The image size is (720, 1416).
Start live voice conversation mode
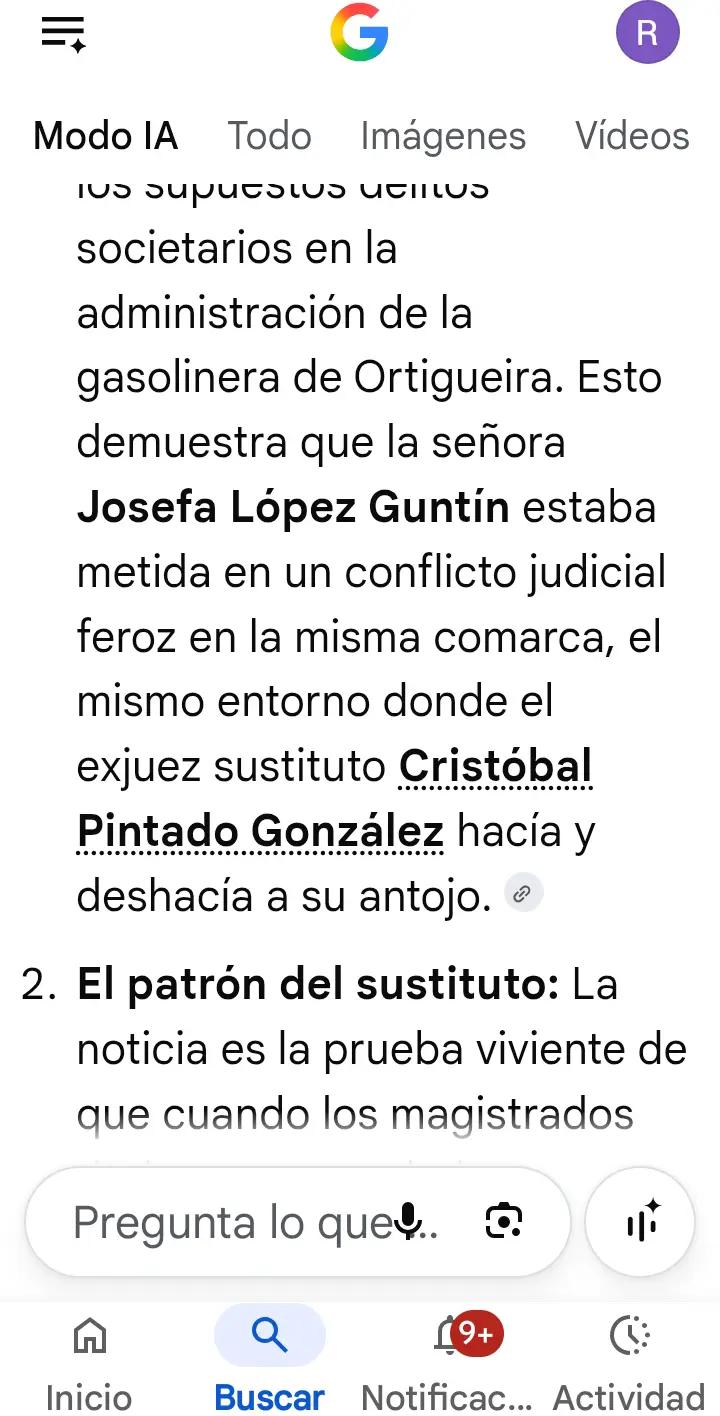(640, 1222)
